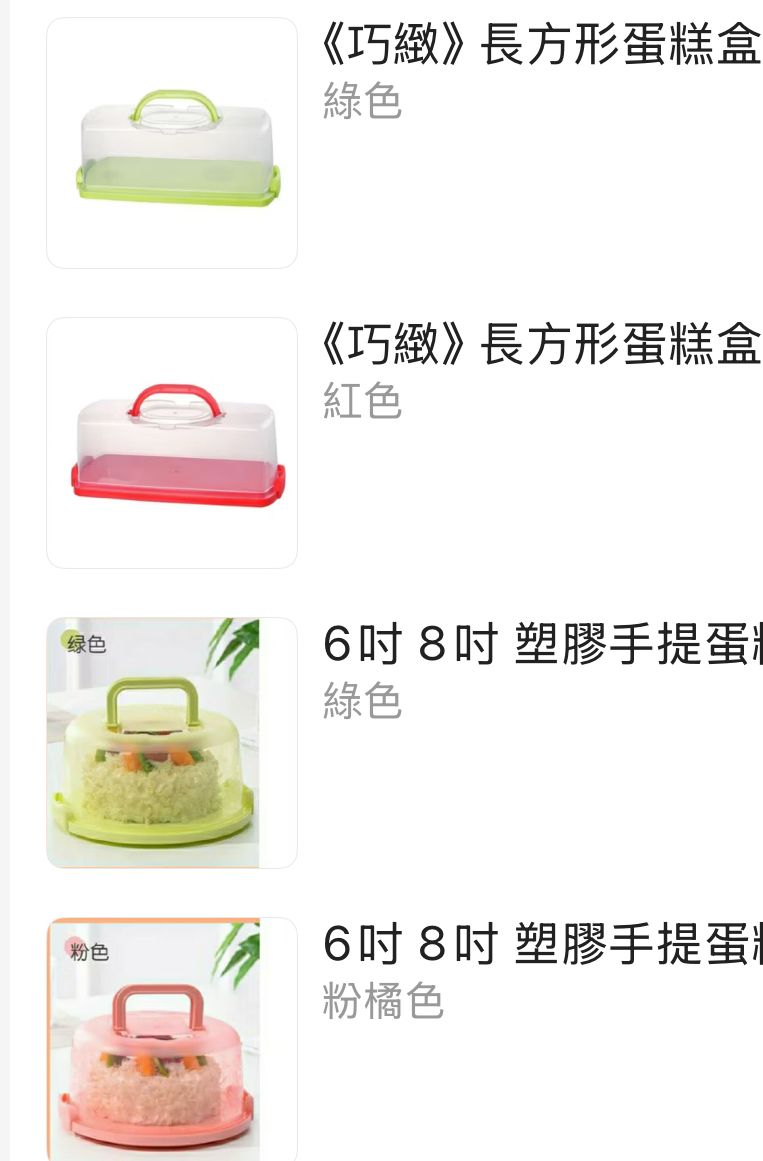Open the 粉橘色 塑膠手提蛋糕盒 product

(540, 945)
